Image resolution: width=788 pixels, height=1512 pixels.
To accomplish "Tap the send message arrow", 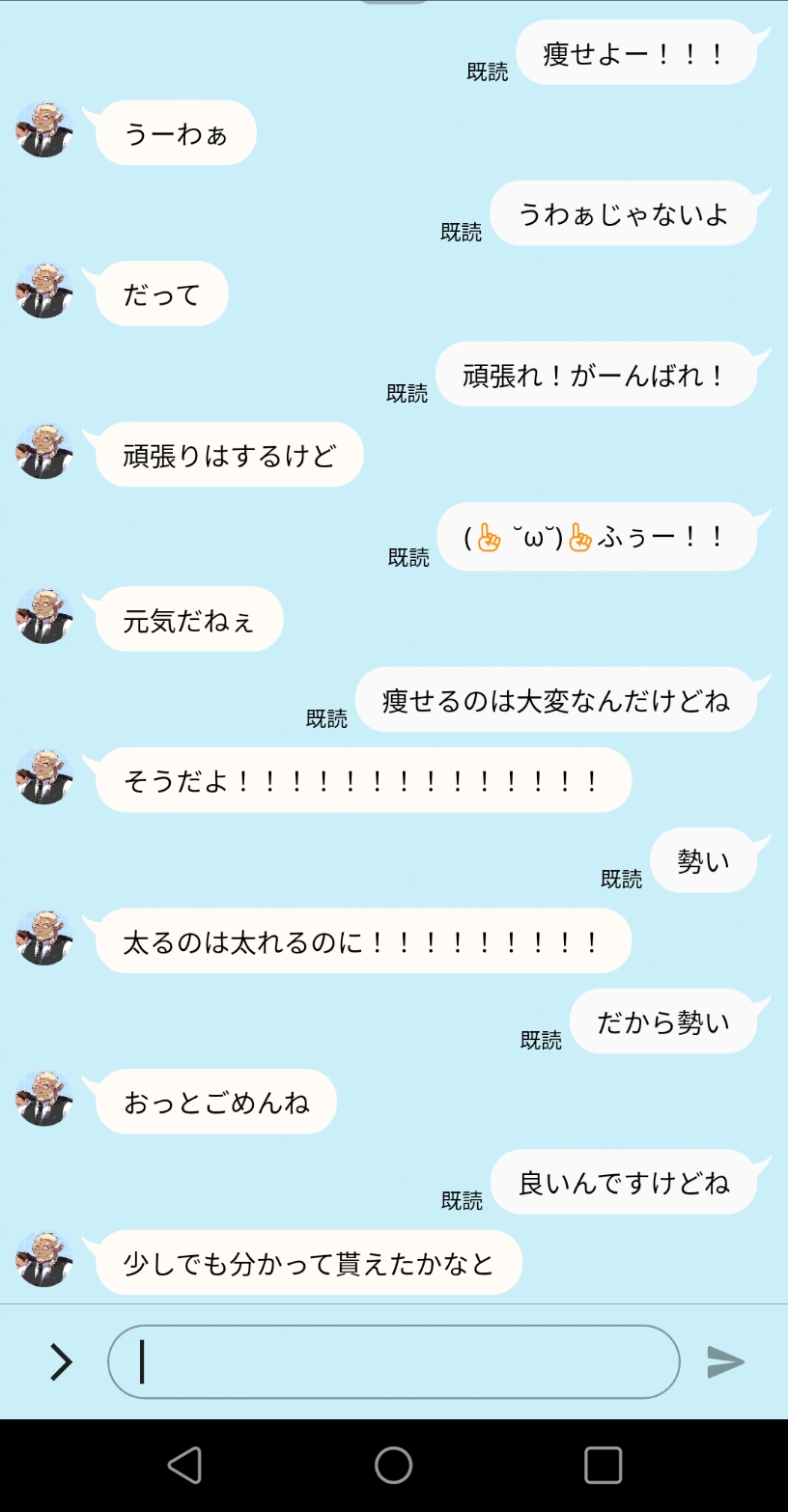I will 725,1361.
